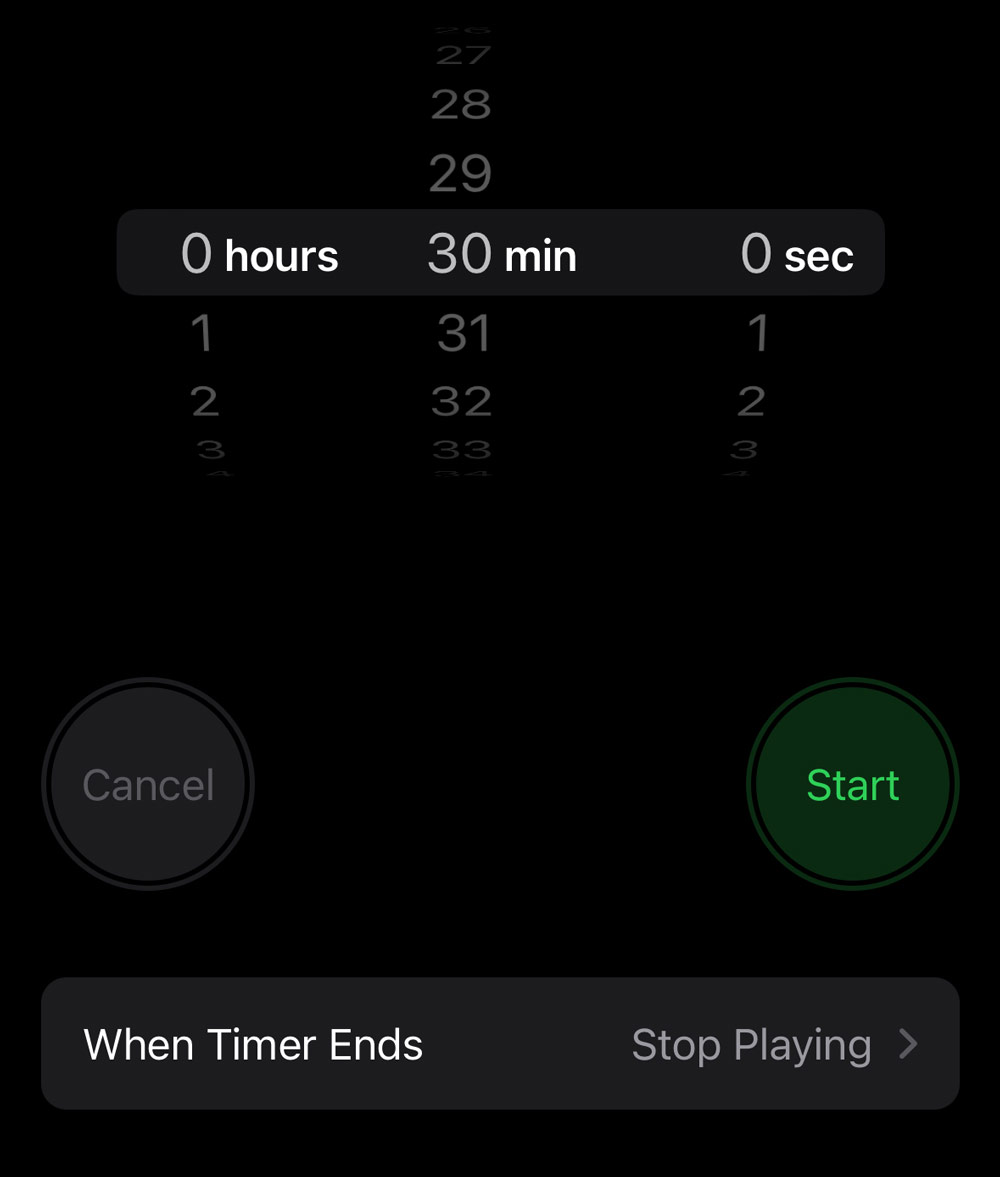This screenshot has height=1177, width=1000.
Task: Tap the 0 sec selected value
Action: [x=797, y=253]
